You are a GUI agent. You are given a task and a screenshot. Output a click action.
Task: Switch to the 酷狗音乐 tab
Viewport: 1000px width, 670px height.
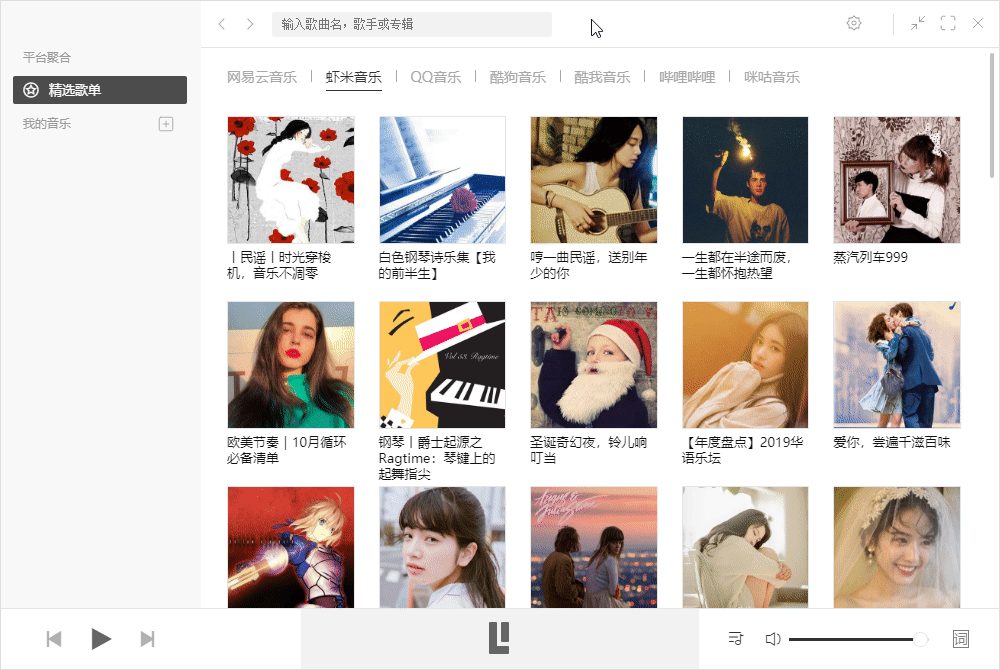point(517,77)
